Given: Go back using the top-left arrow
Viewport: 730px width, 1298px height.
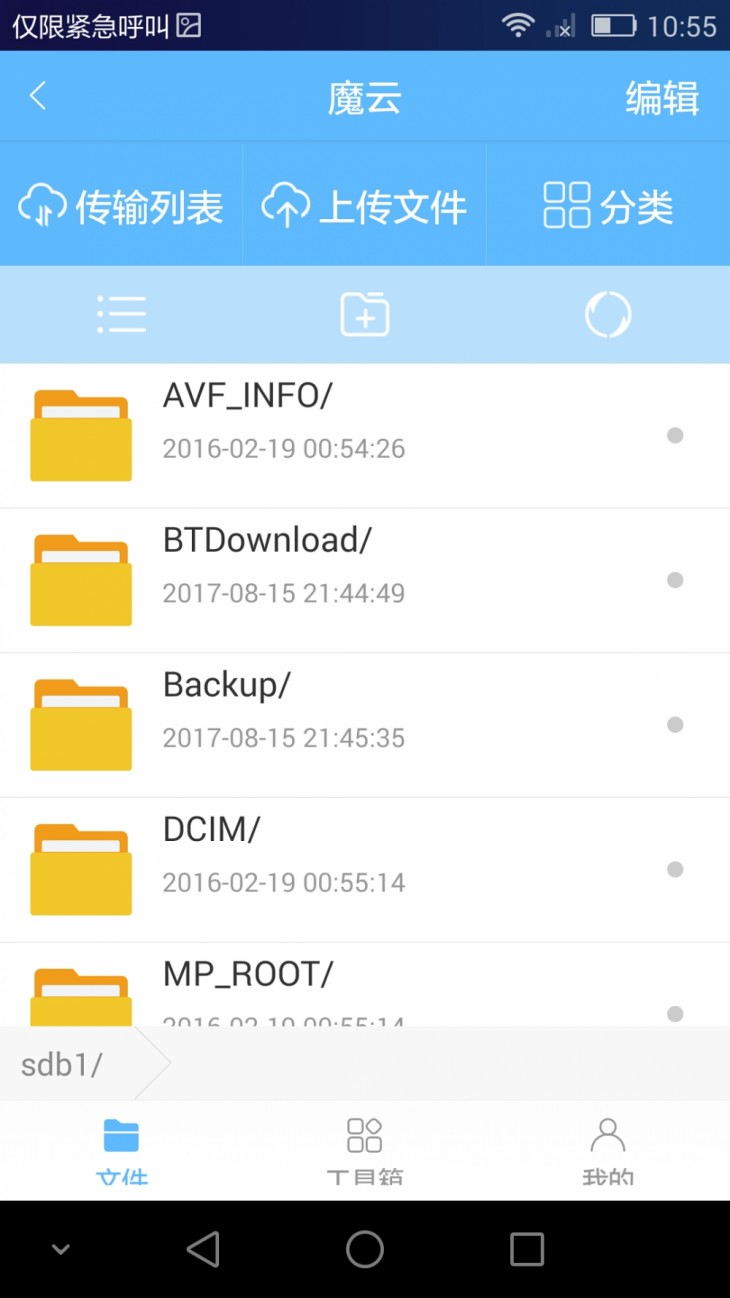Looking at the screenshot, I should coord(38,97).
